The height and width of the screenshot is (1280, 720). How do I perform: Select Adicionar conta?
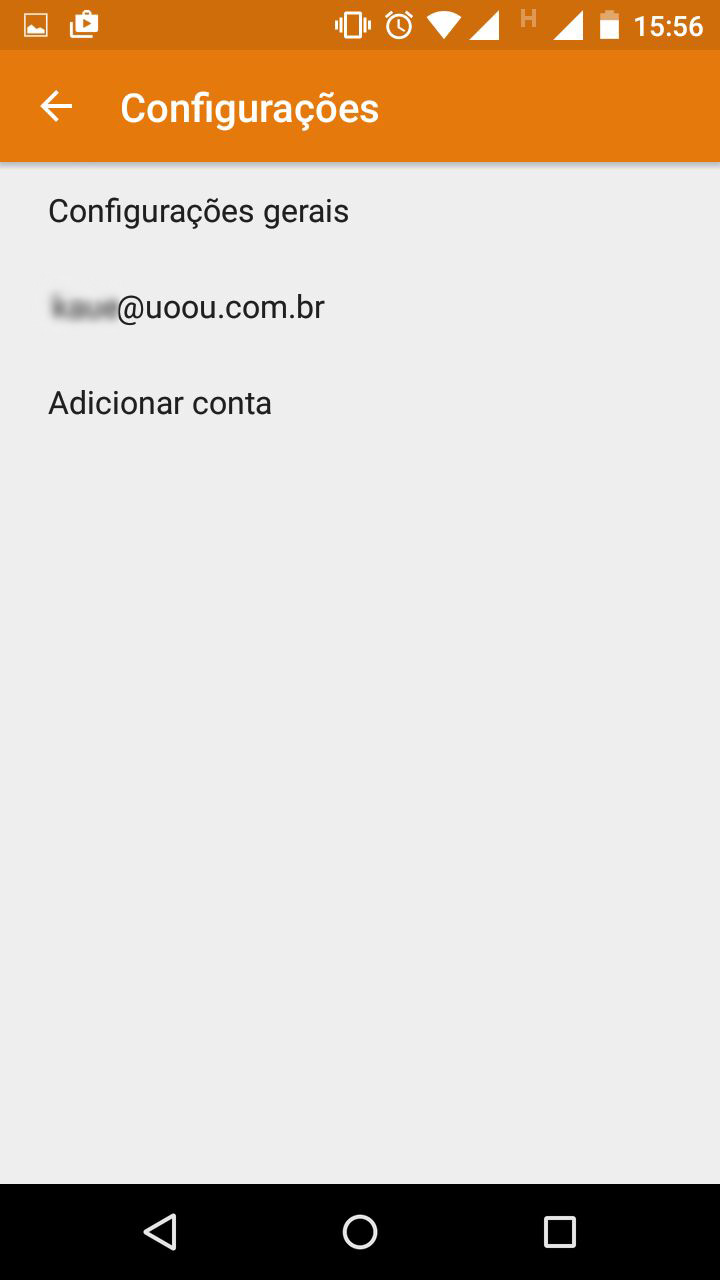coord(160,403)
